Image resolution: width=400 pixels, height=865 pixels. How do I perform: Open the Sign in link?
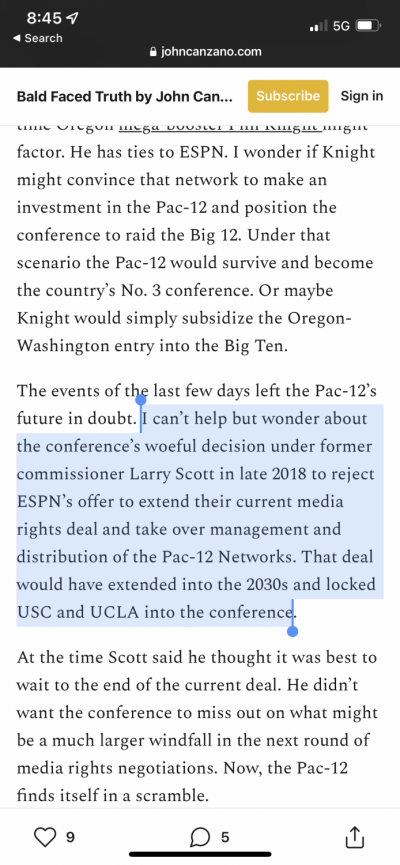click(361, 96)
